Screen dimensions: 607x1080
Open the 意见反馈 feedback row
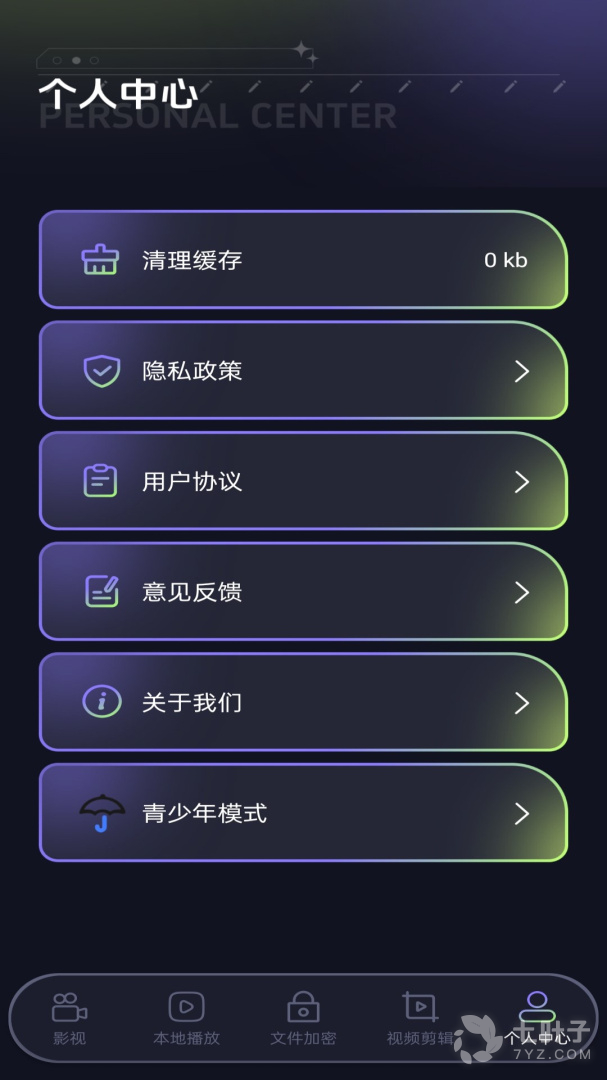(x=303, y=592)
